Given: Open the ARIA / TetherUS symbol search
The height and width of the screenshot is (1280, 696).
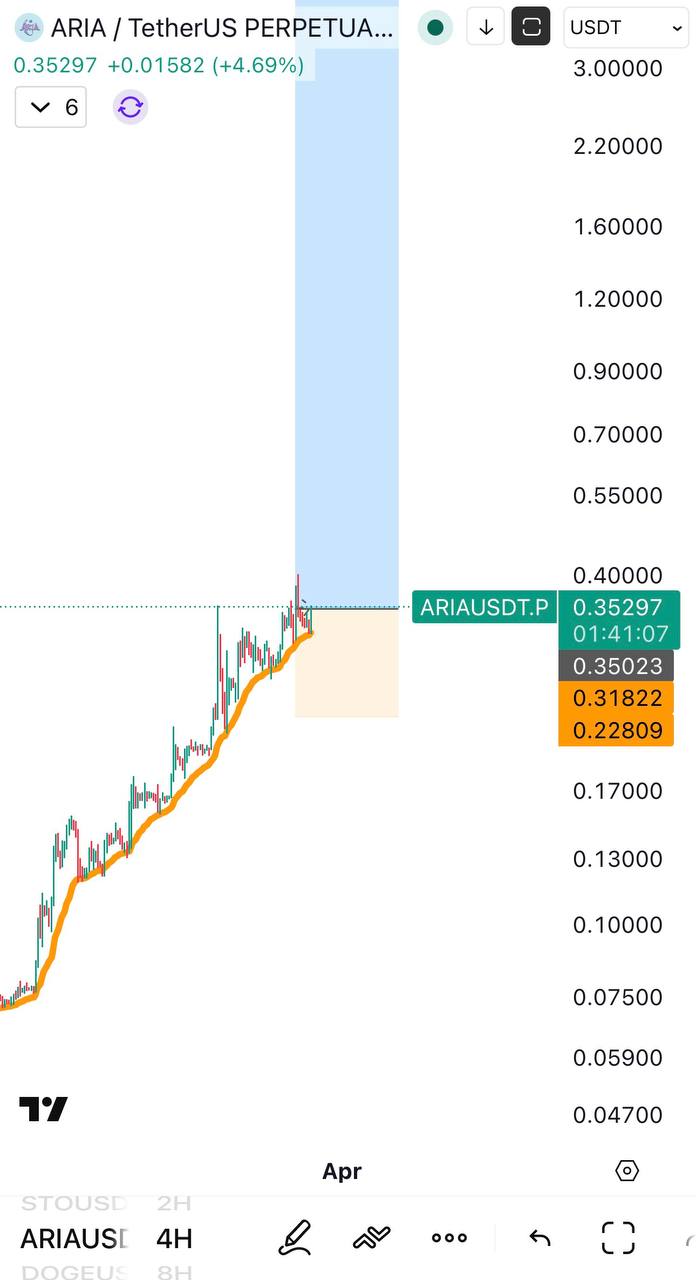Looking at the screenshot, I should 205,28.
